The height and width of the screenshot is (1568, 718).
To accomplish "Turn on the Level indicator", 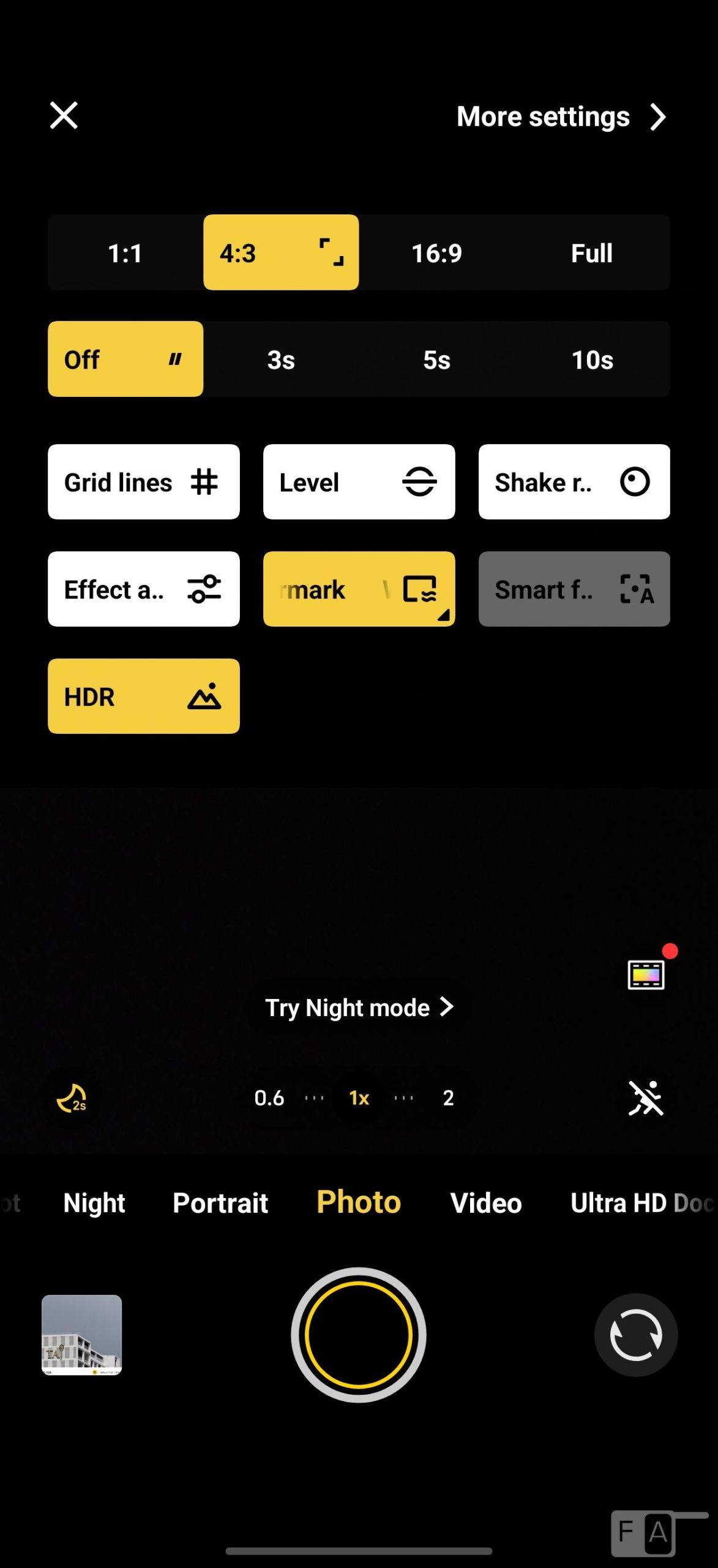I will (359, 482).
